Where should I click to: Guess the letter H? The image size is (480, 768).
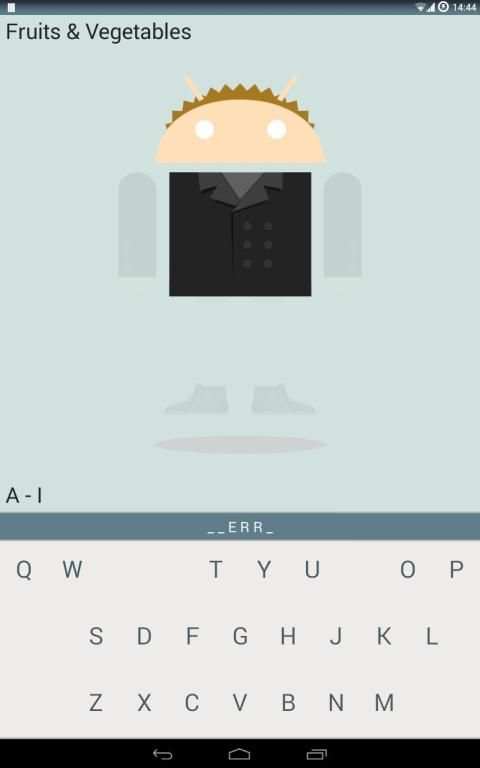pos(288,636)
